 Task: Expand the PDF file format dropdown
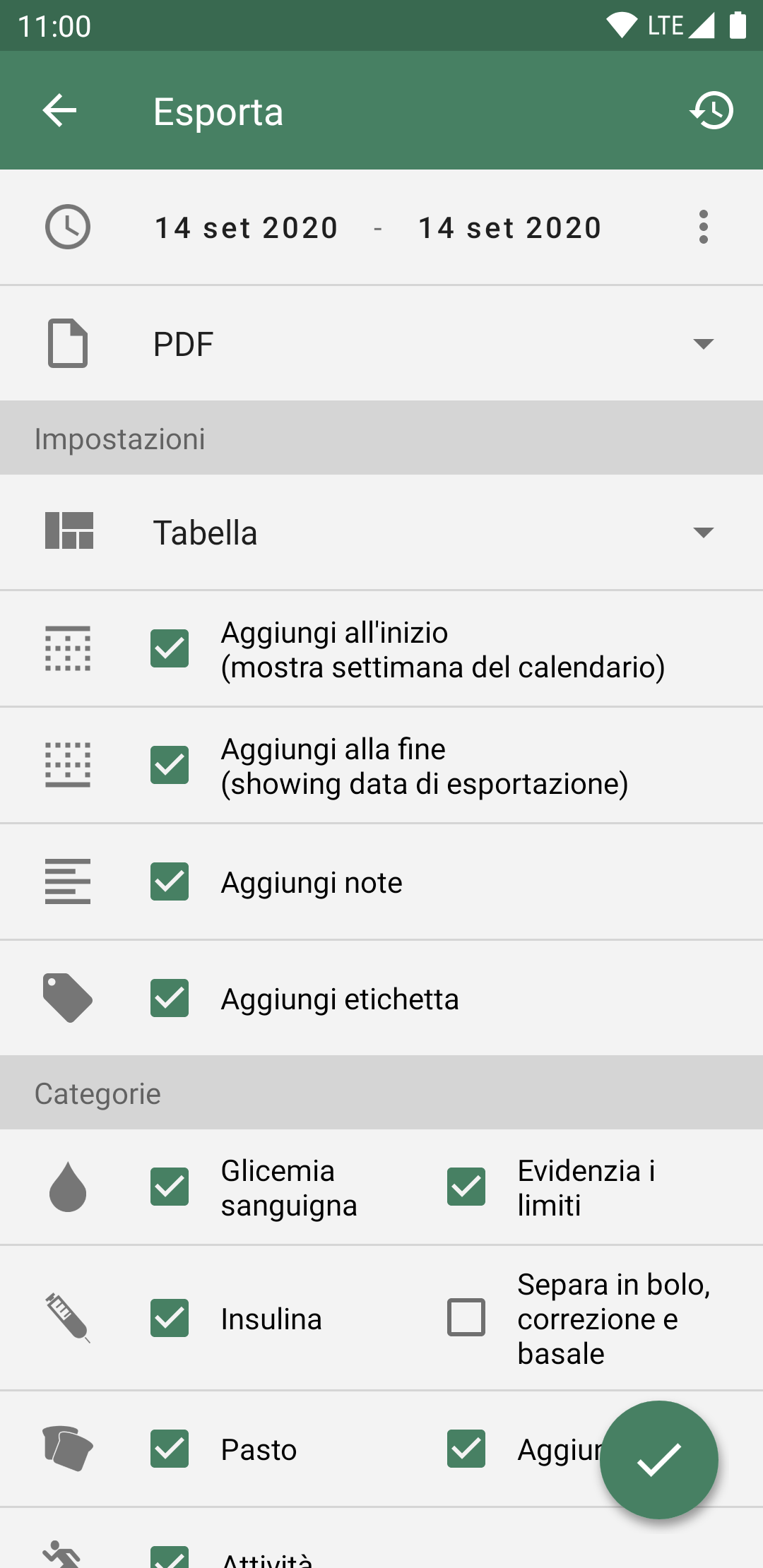[381, 344]
